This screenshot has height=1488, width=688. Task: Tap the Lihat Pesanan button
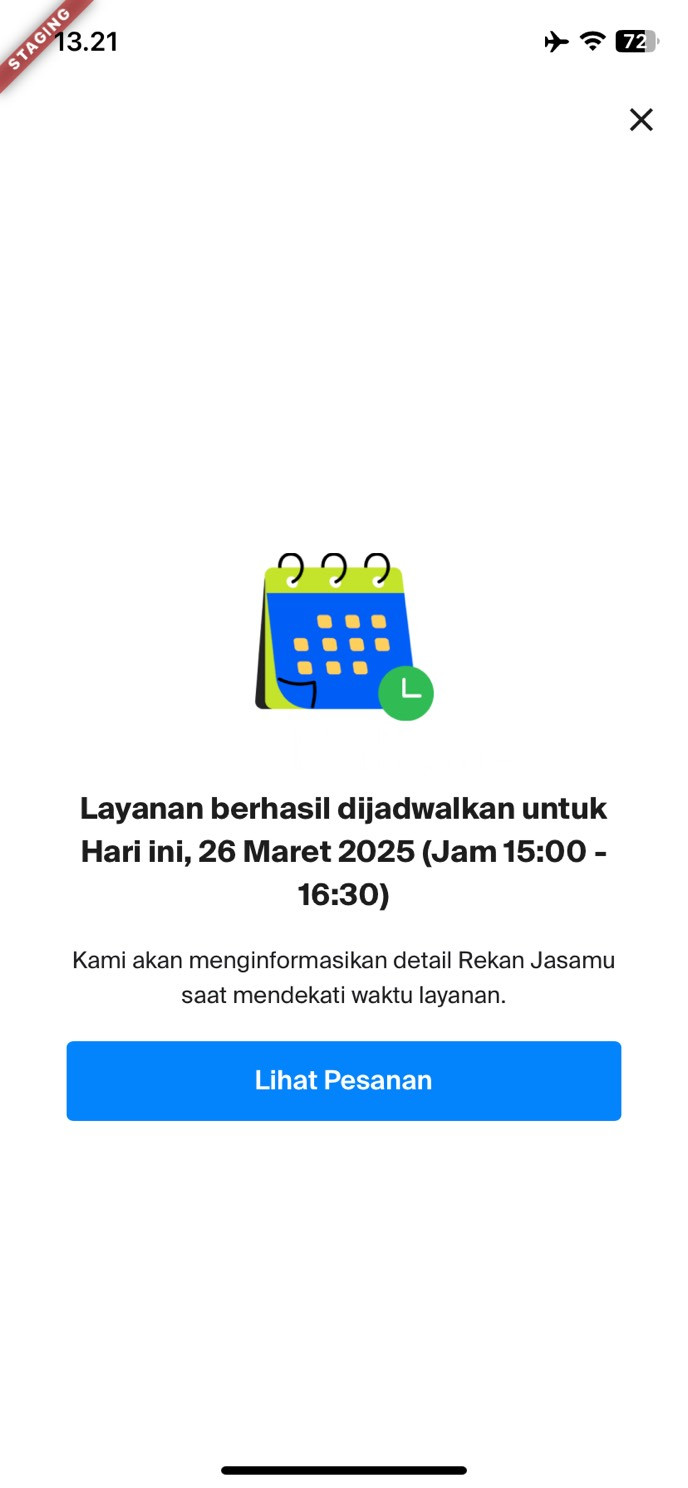point(343,1080)
